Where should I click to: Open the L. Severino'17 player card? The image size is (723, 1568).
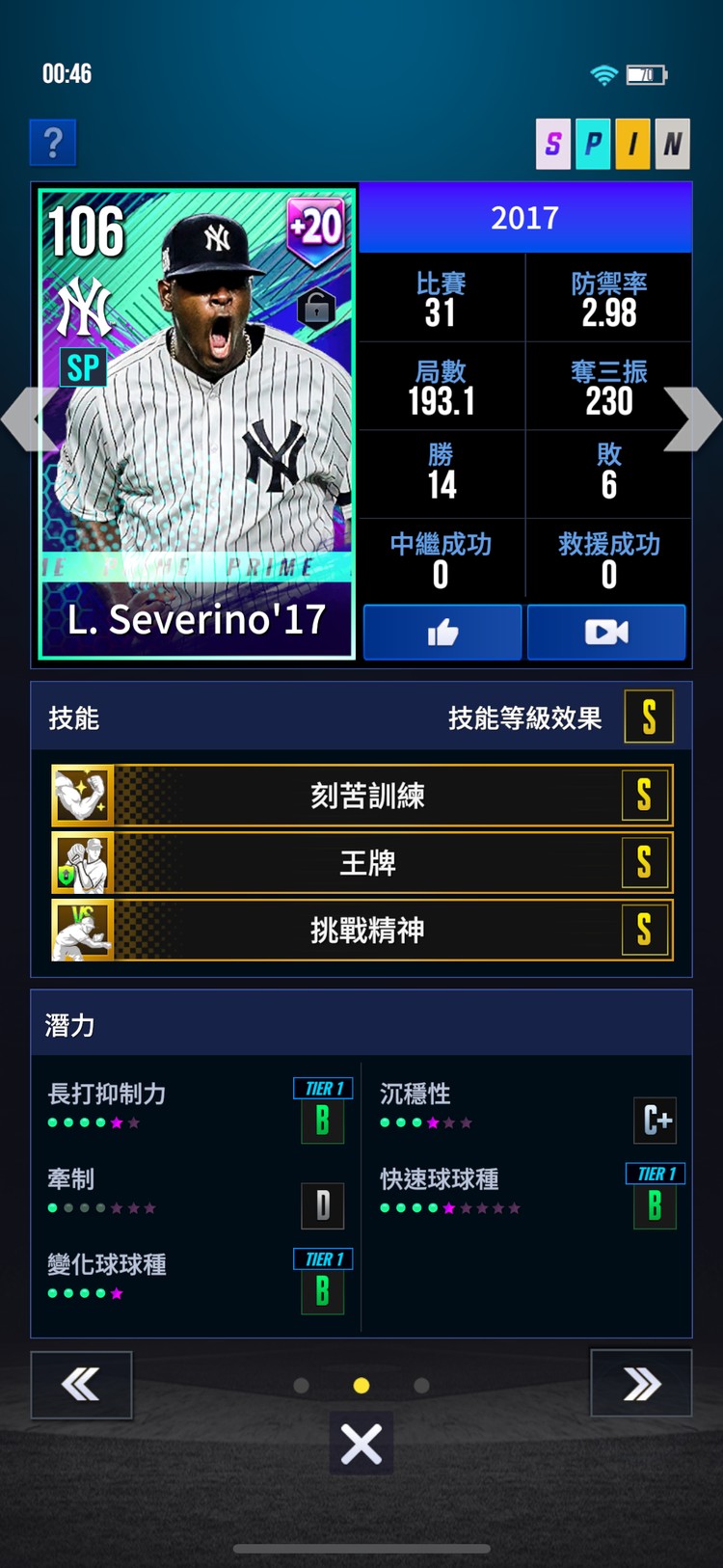pyautogui.click(x=197, y=422)
